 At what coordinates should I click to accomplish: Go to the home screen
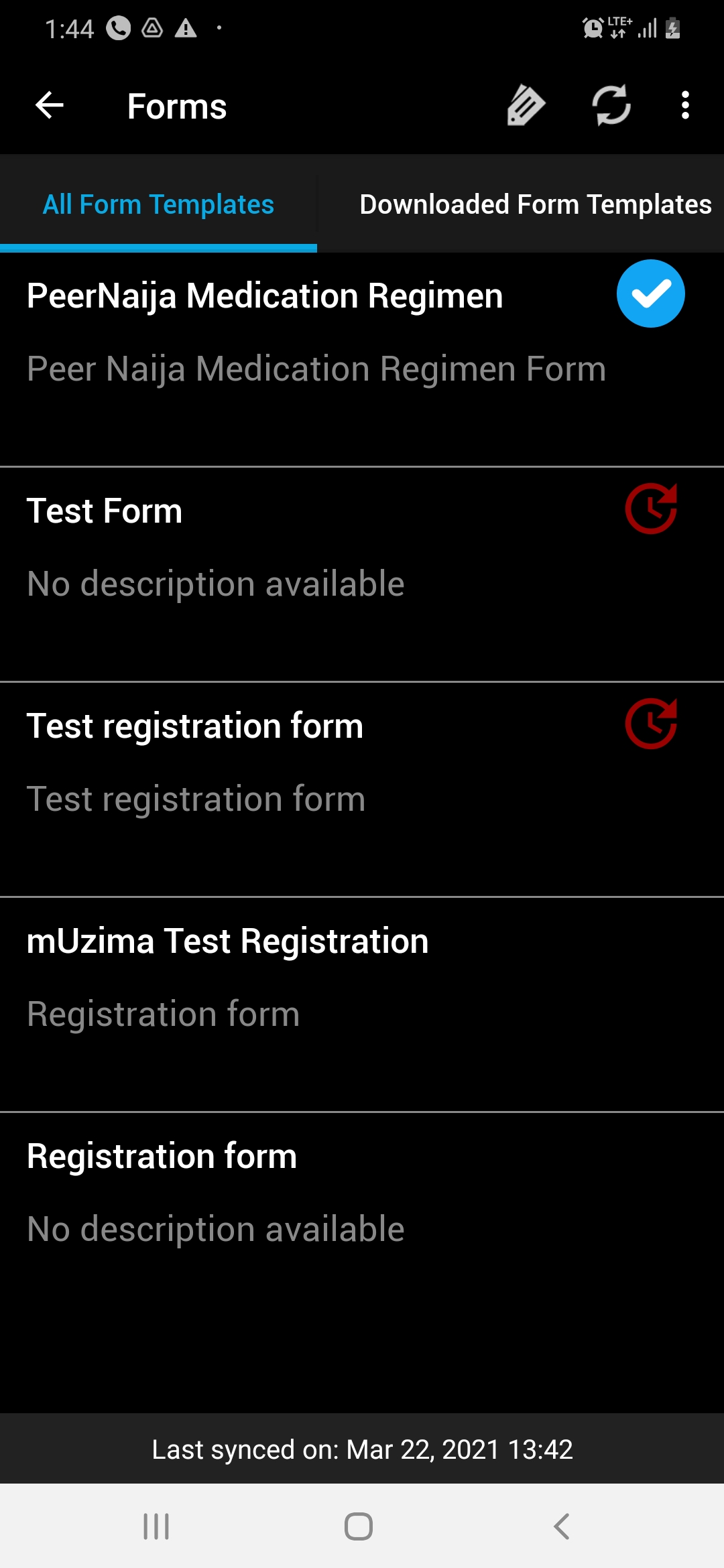click(359, 1526)
